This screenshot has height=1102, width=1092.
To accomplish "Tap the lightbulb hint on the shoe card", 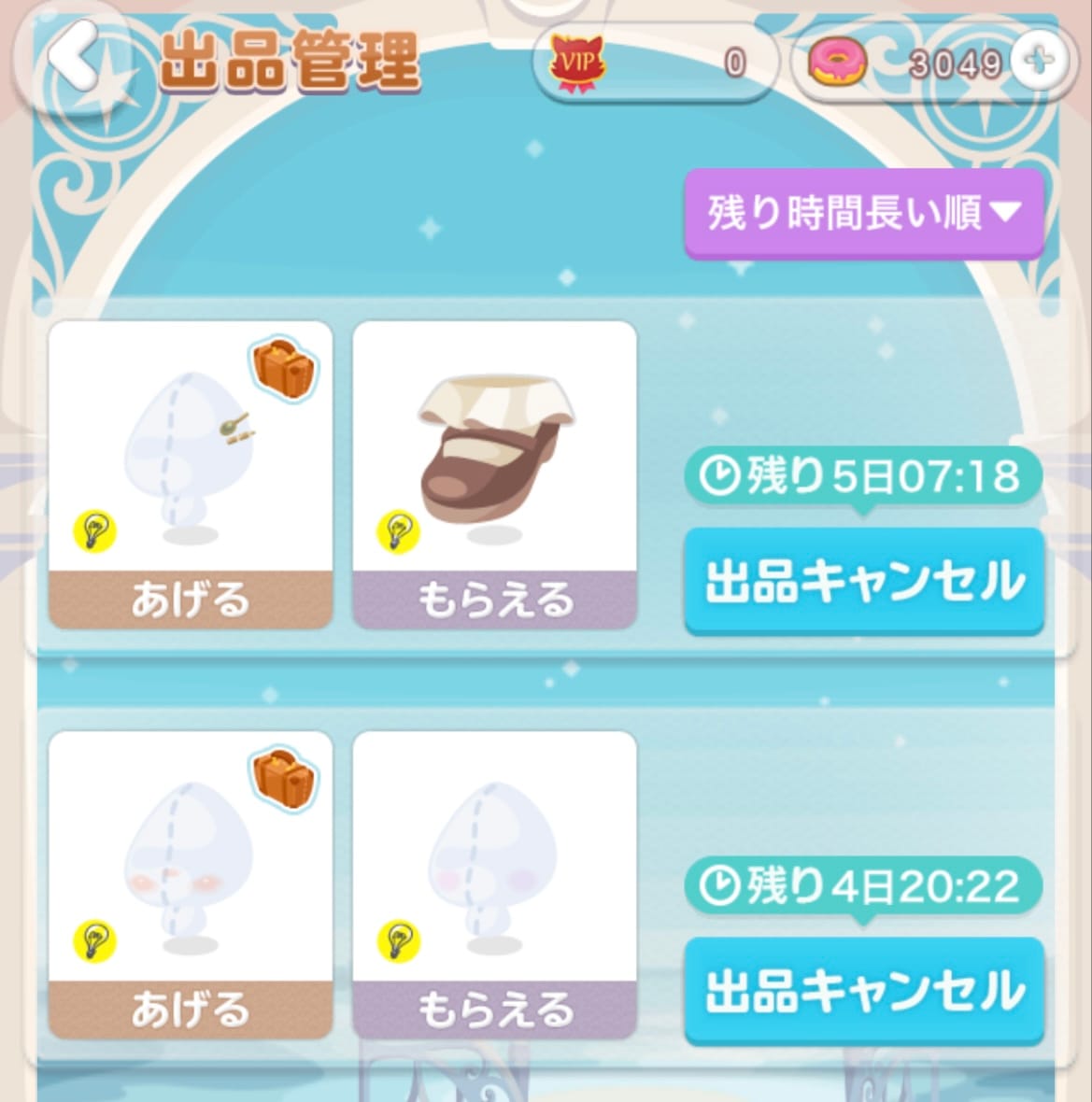I will [398, 532].
